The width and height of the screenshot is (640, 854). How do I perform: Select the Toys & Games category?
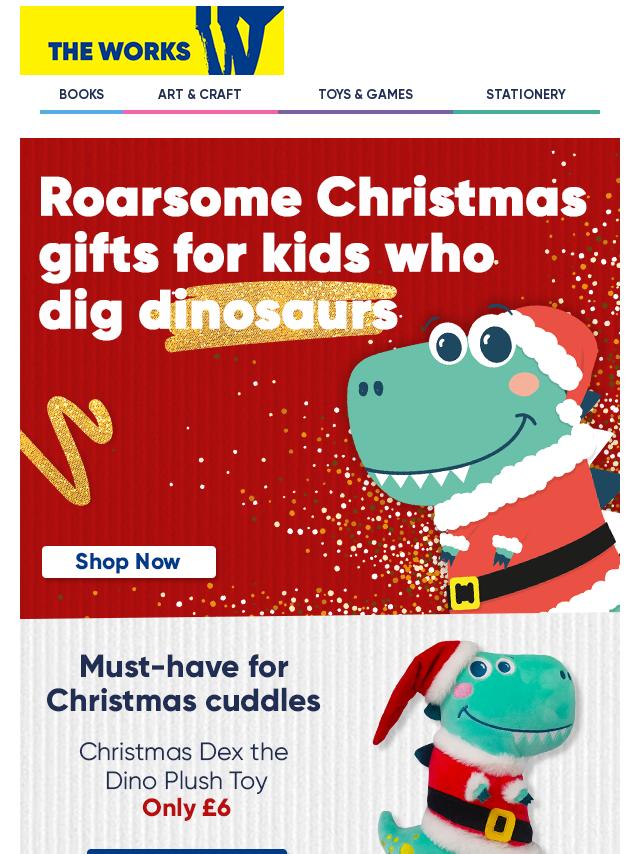(x=365, y=95)
